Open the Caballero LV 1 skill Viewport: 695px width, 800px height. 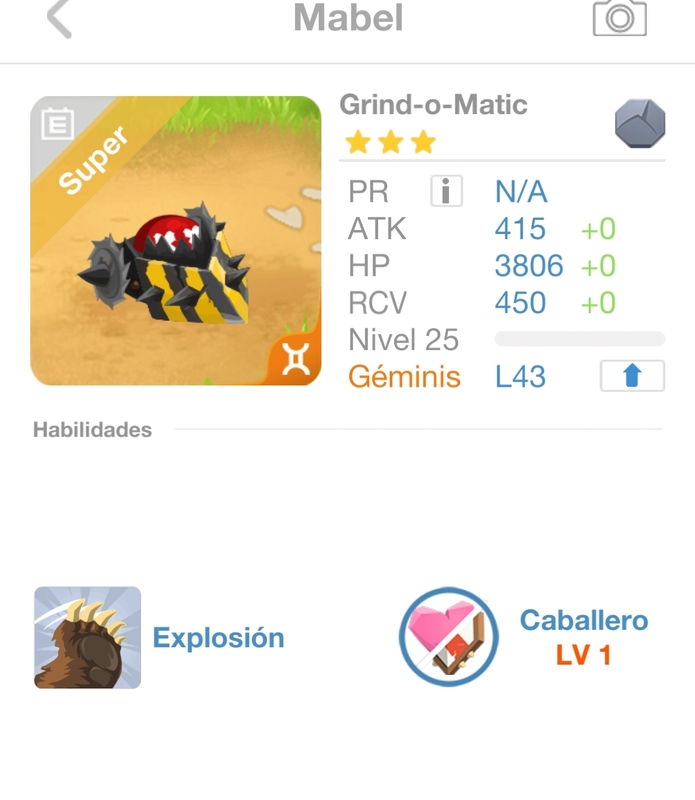click(x=449, y=637)
